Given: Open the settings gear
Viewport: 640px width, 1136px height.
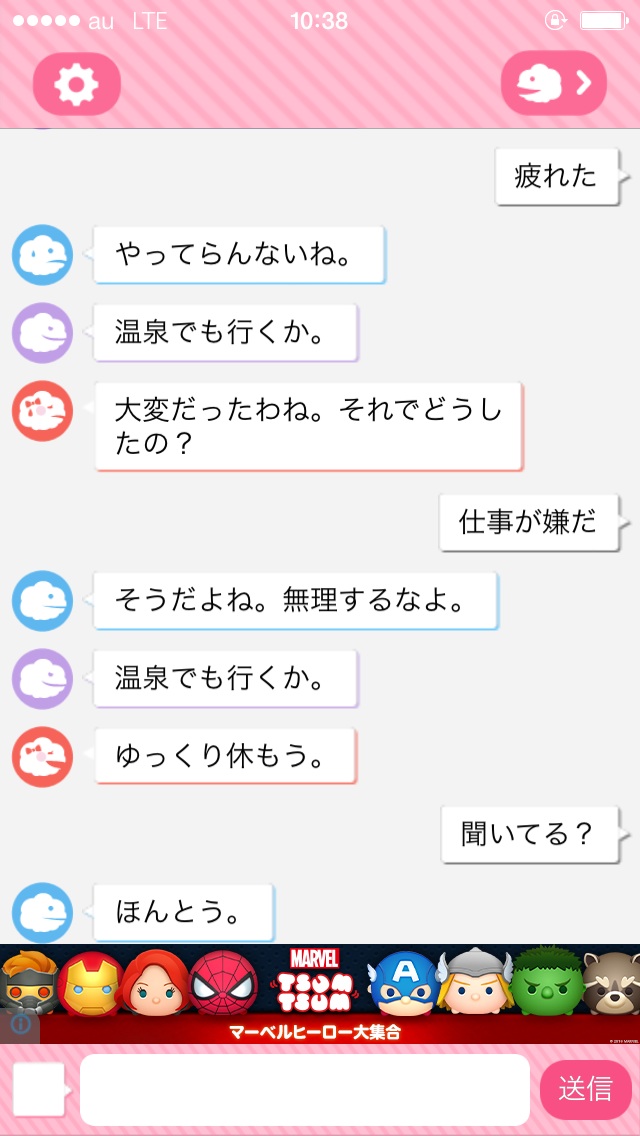Looking at the screenshot, I should coord(77,85).
